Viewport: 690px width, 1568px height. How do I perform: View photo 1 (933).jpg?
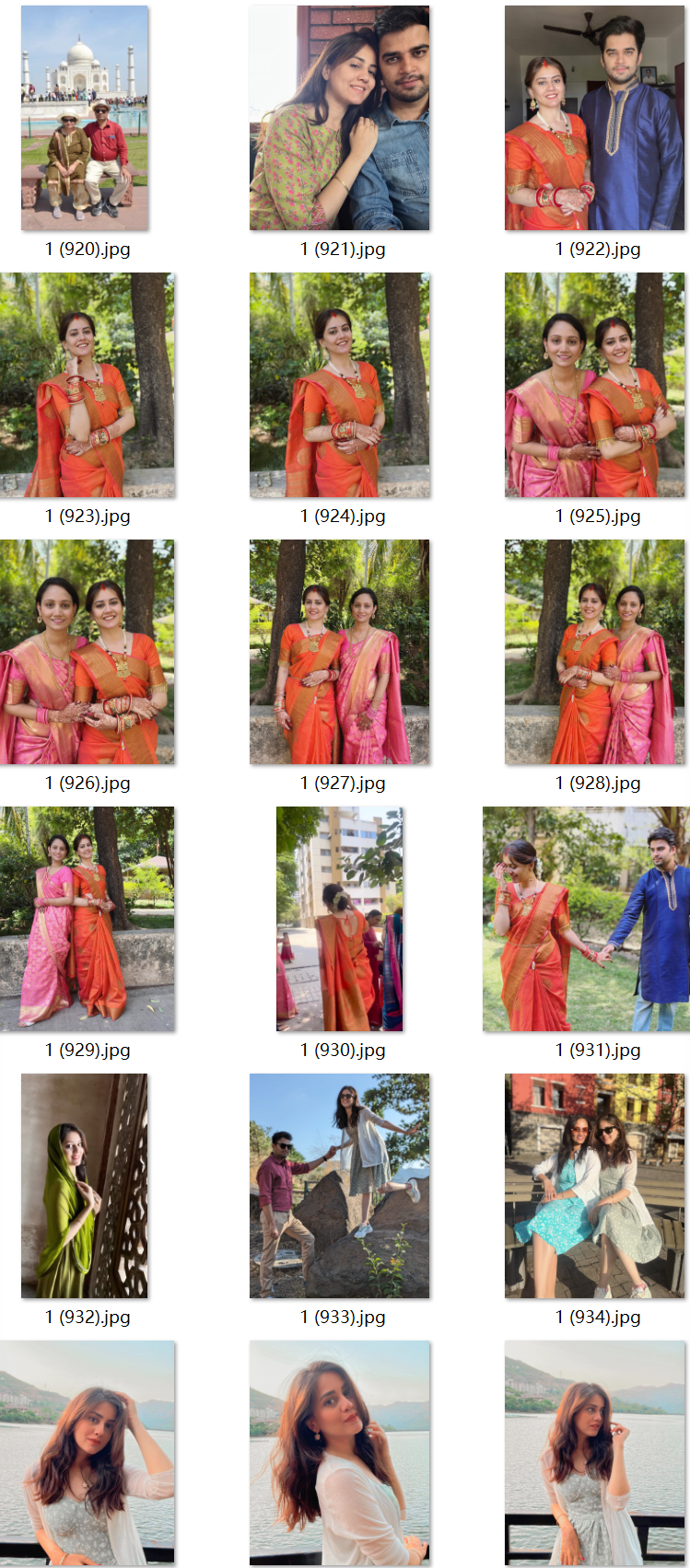(x=339, y=1186)
